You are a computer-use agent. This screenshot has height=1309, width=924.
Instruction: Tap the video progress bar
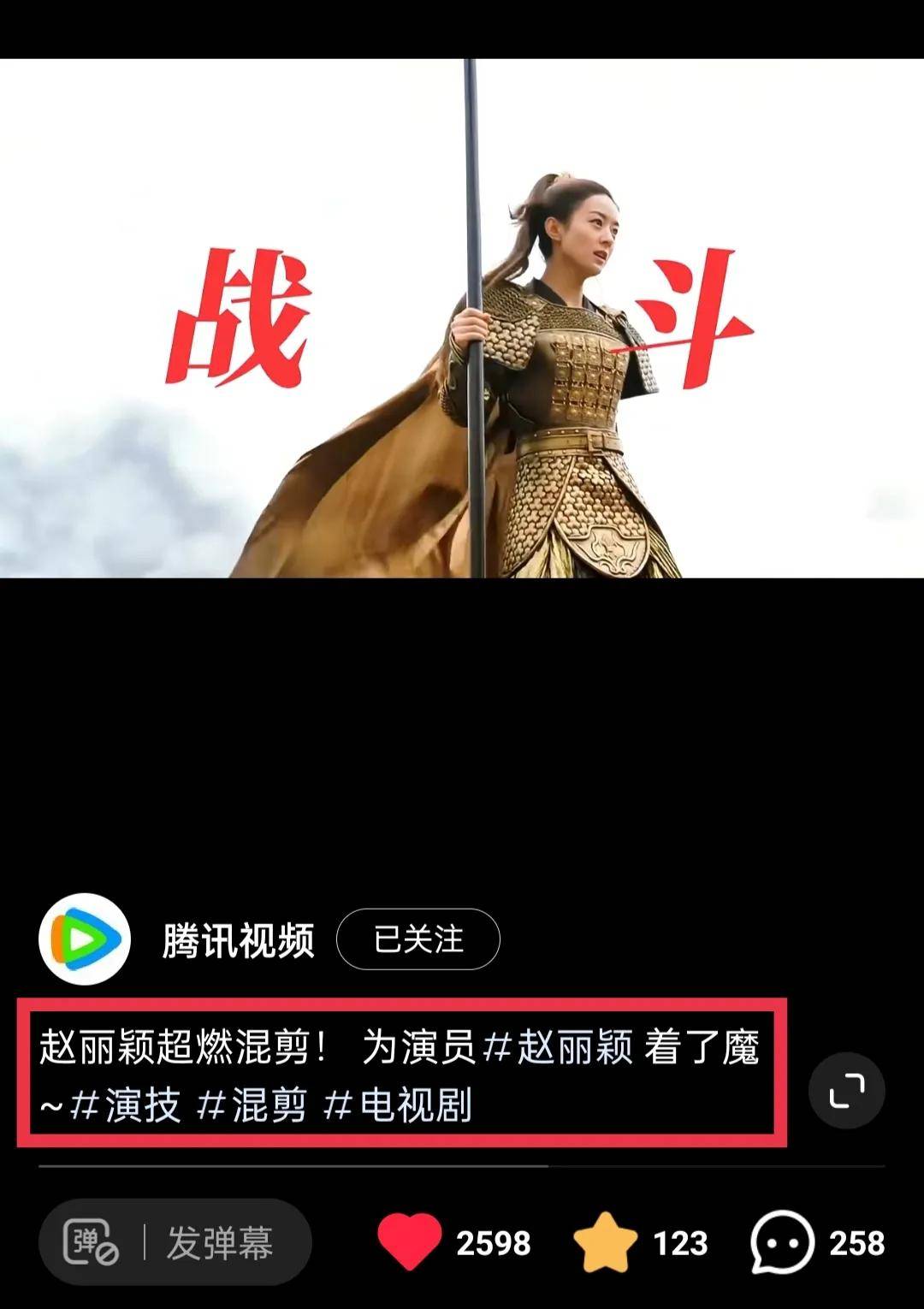(x=462, y=1165)
